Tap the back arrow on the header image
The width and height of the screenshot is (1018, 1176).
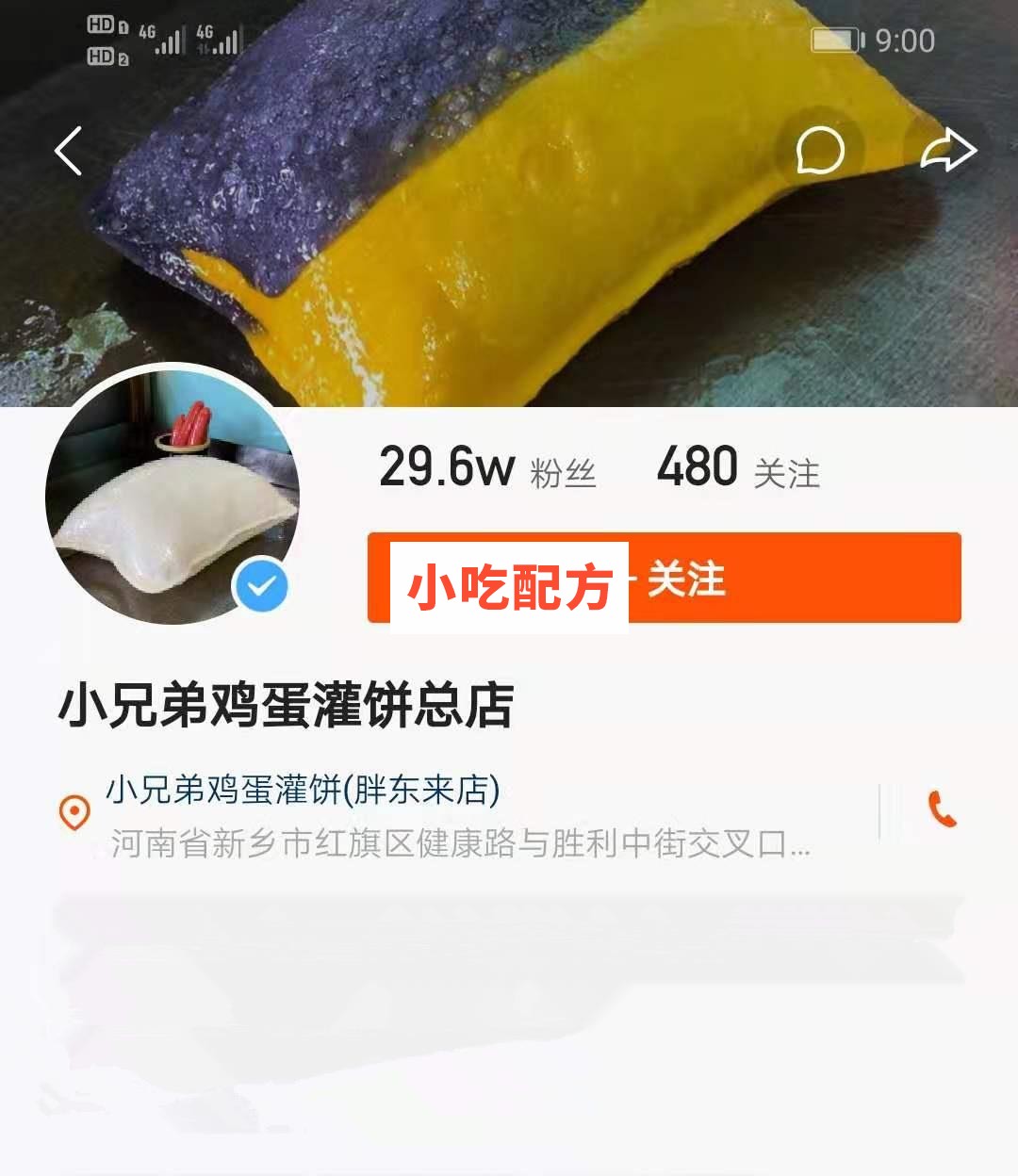67,150
